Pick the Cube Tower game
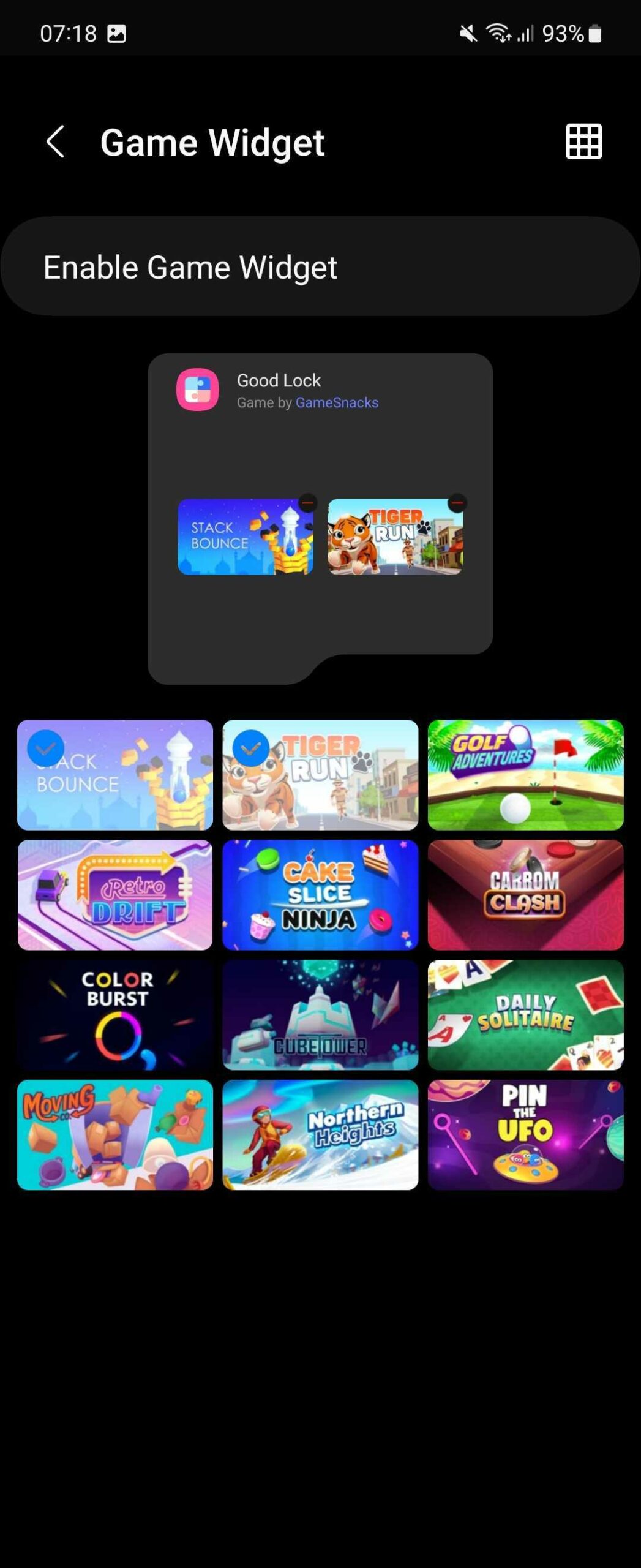The image size is (641, 1568). 320,1015
